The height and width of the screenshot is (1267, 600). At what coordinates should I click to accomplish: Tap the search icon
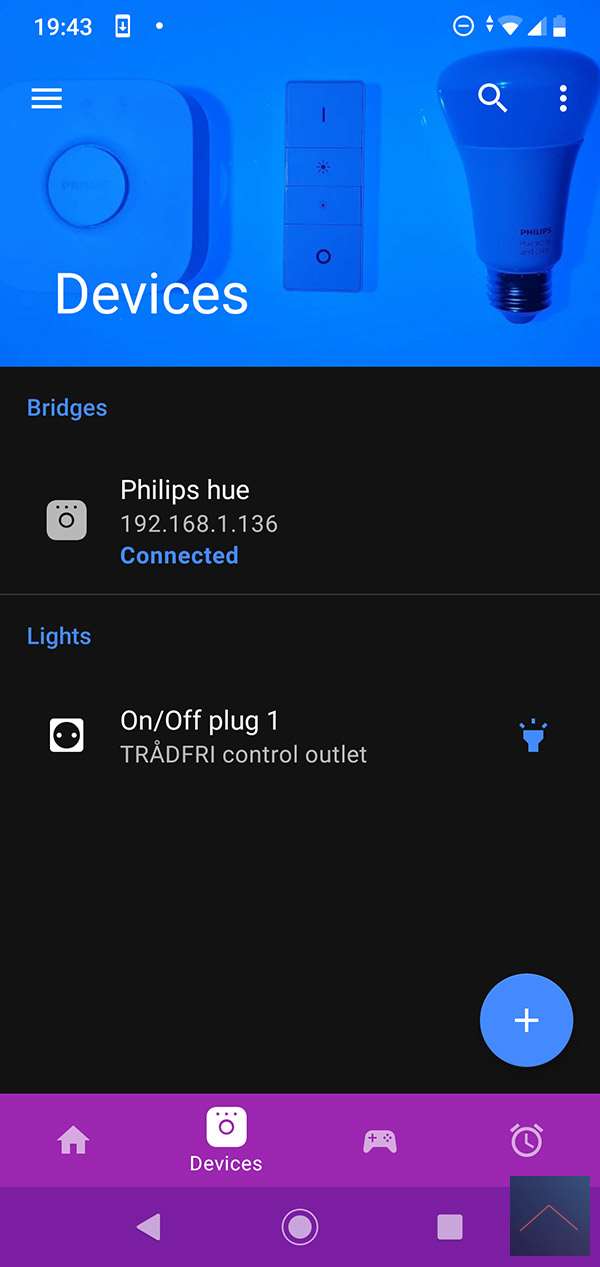(x=492, y=98)
